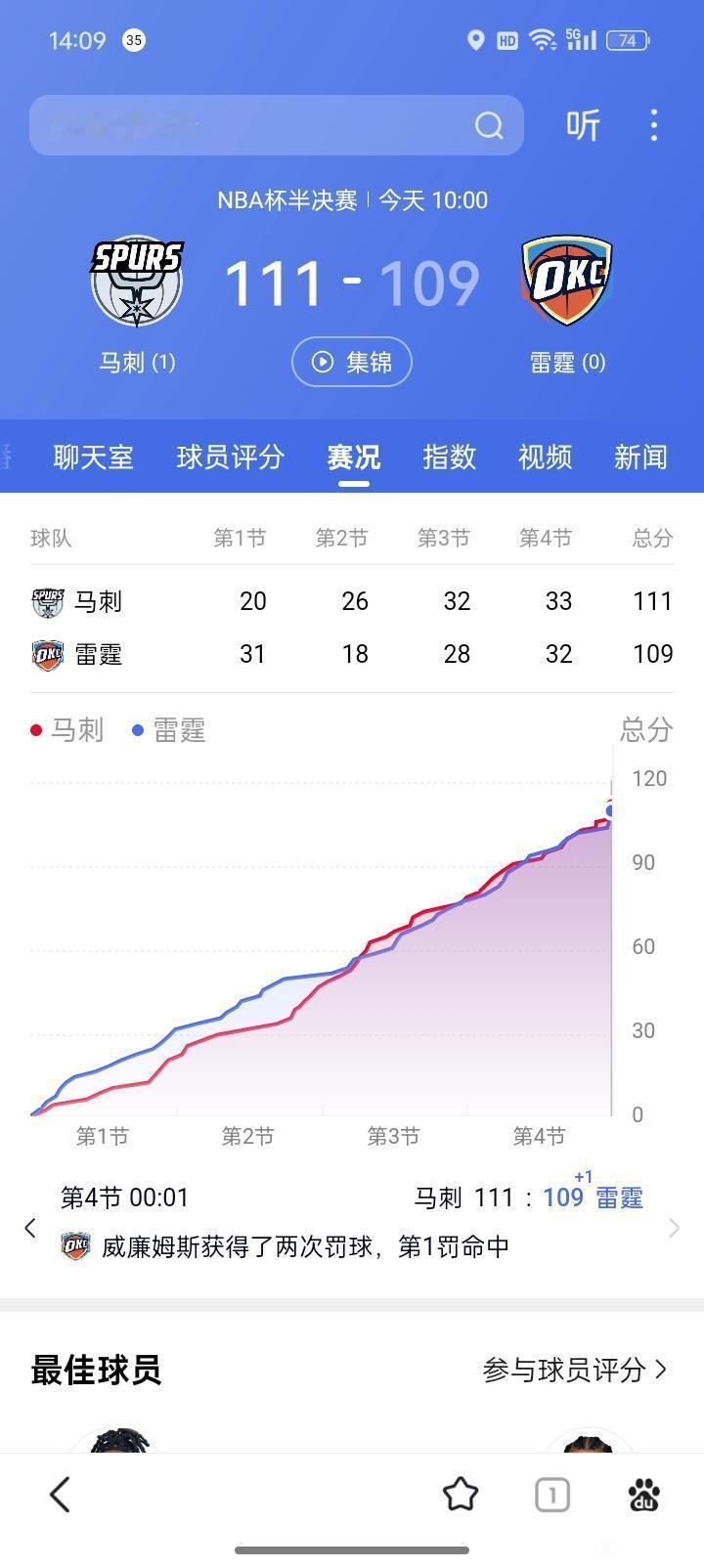The image size is (704, 1568).
Task: Tap the 集锦 highlights button
Action: pos(351,361)
